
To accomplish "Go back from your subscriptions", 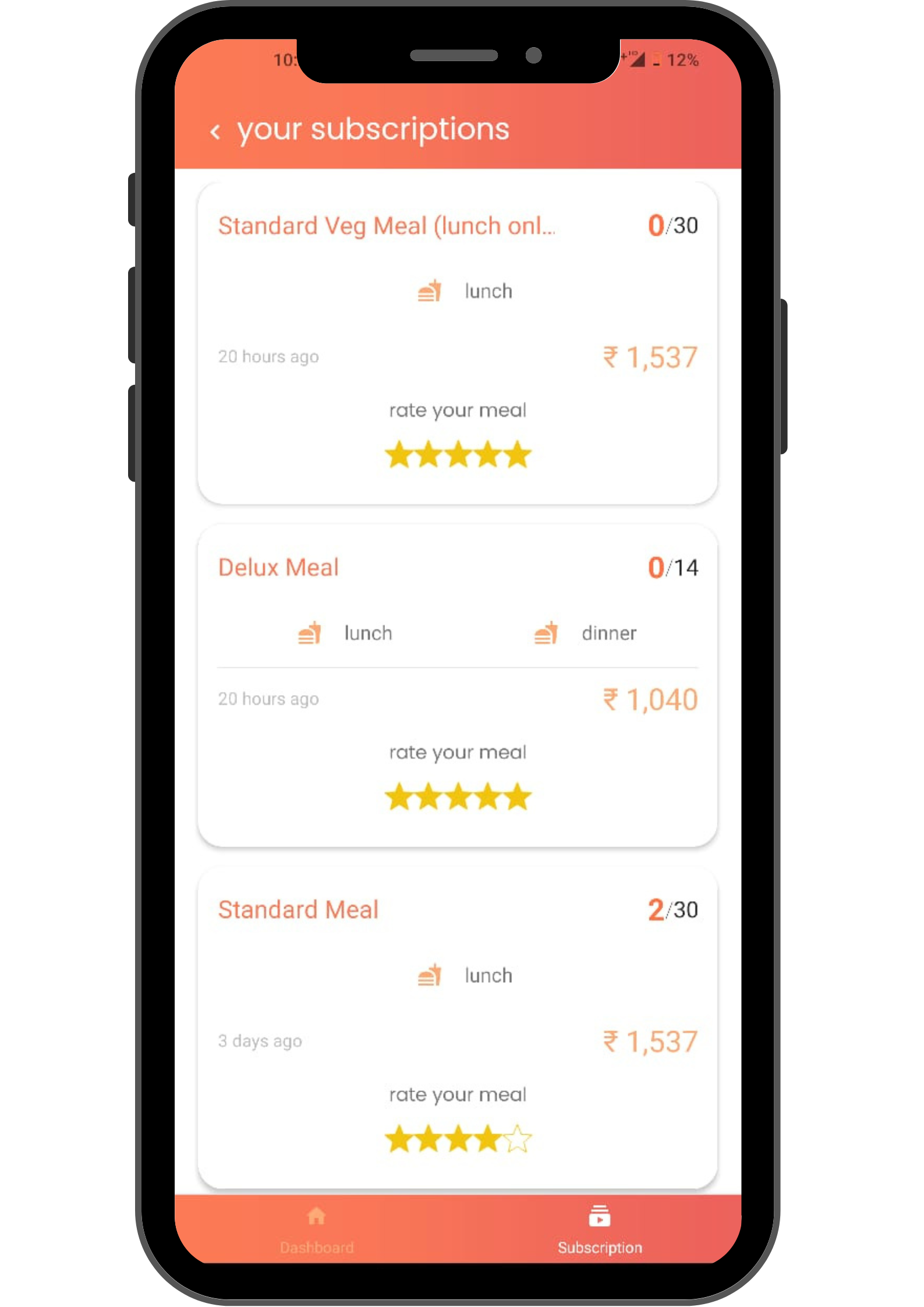I will coord(215,132).
